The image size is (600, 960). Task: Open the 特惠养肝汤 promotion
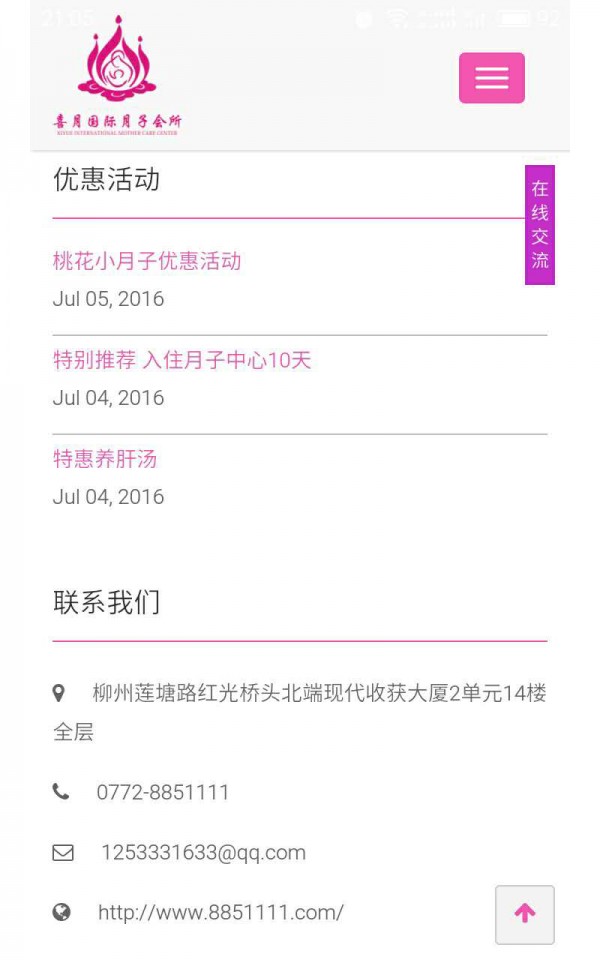(105, 459)
